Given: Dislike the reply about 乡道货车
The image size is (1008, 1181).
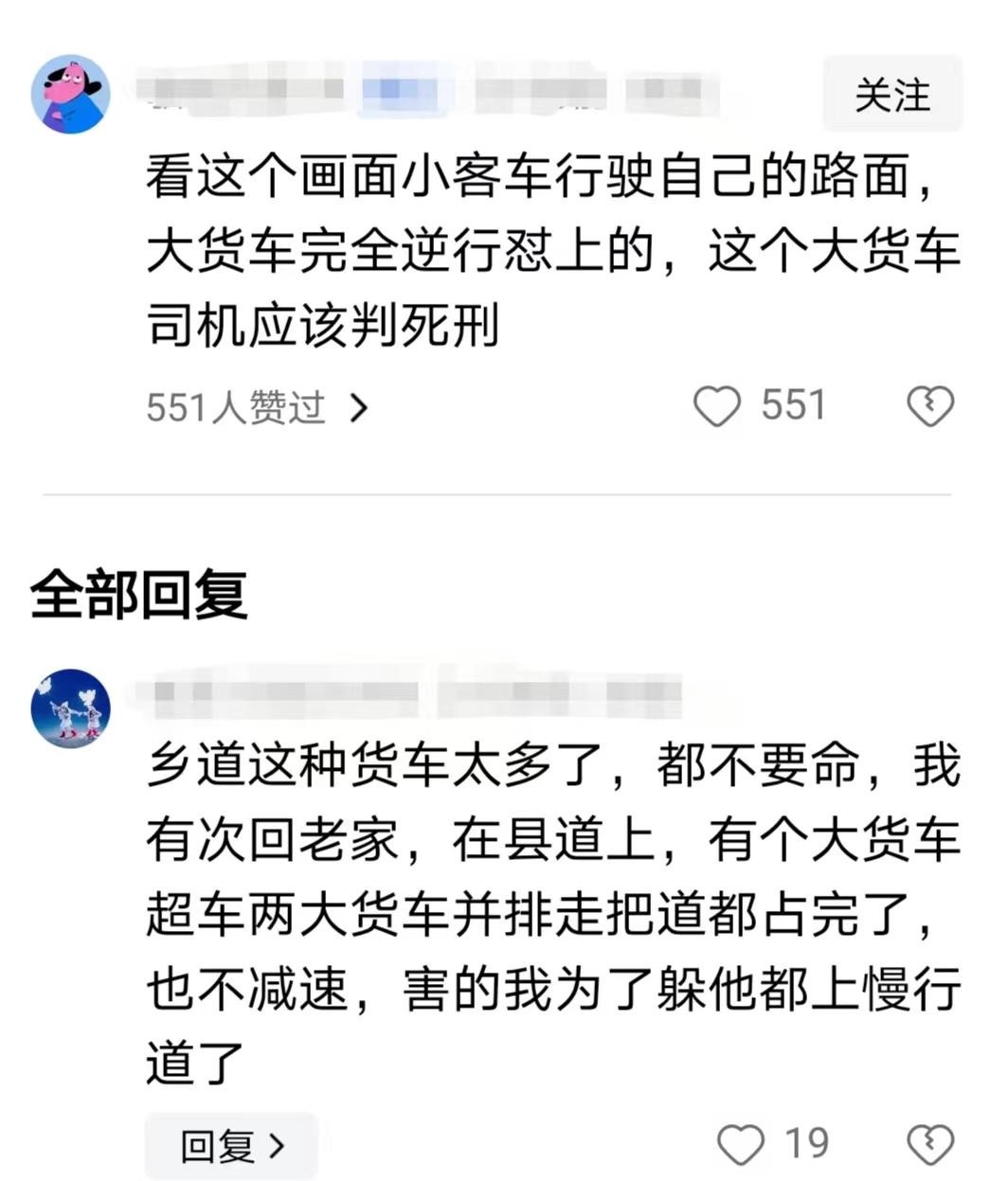Looking at the screenshot, I should [930, 1144].
